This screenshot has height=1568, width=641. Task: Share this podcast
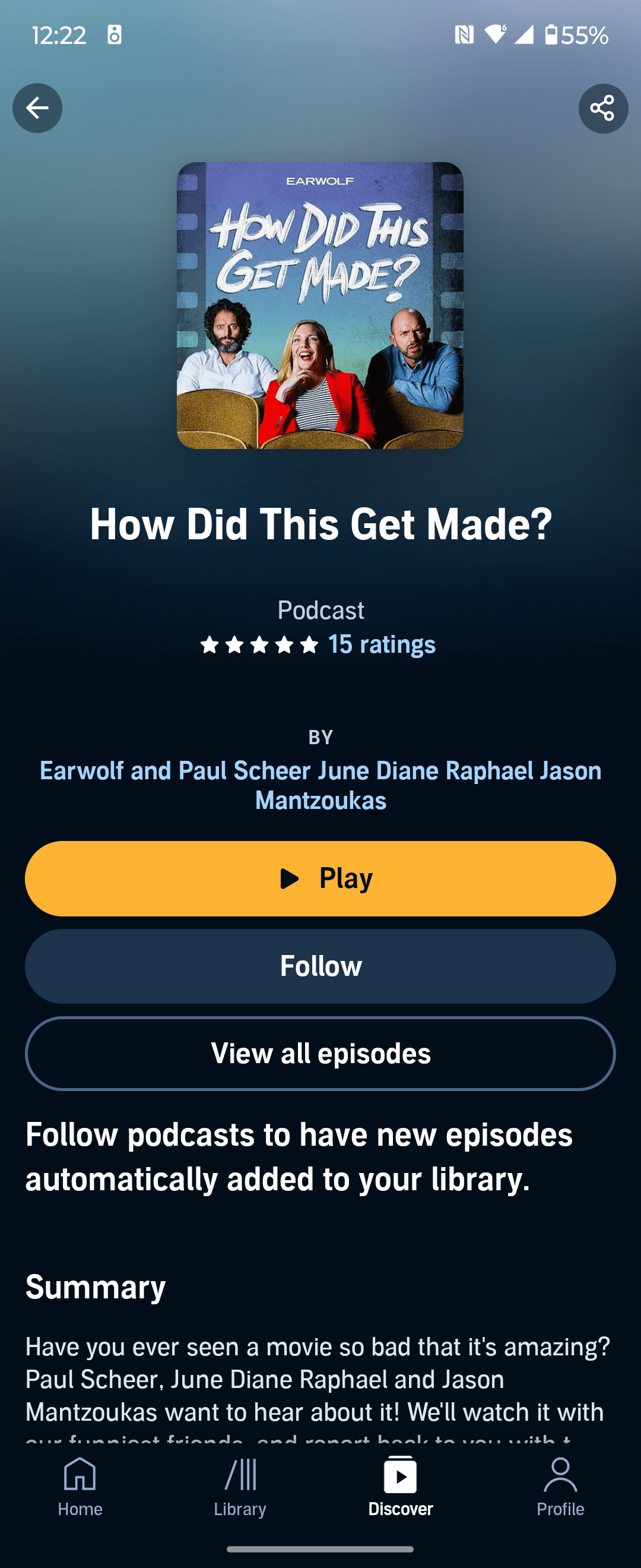pyautogui.click(x=602, y=108)
